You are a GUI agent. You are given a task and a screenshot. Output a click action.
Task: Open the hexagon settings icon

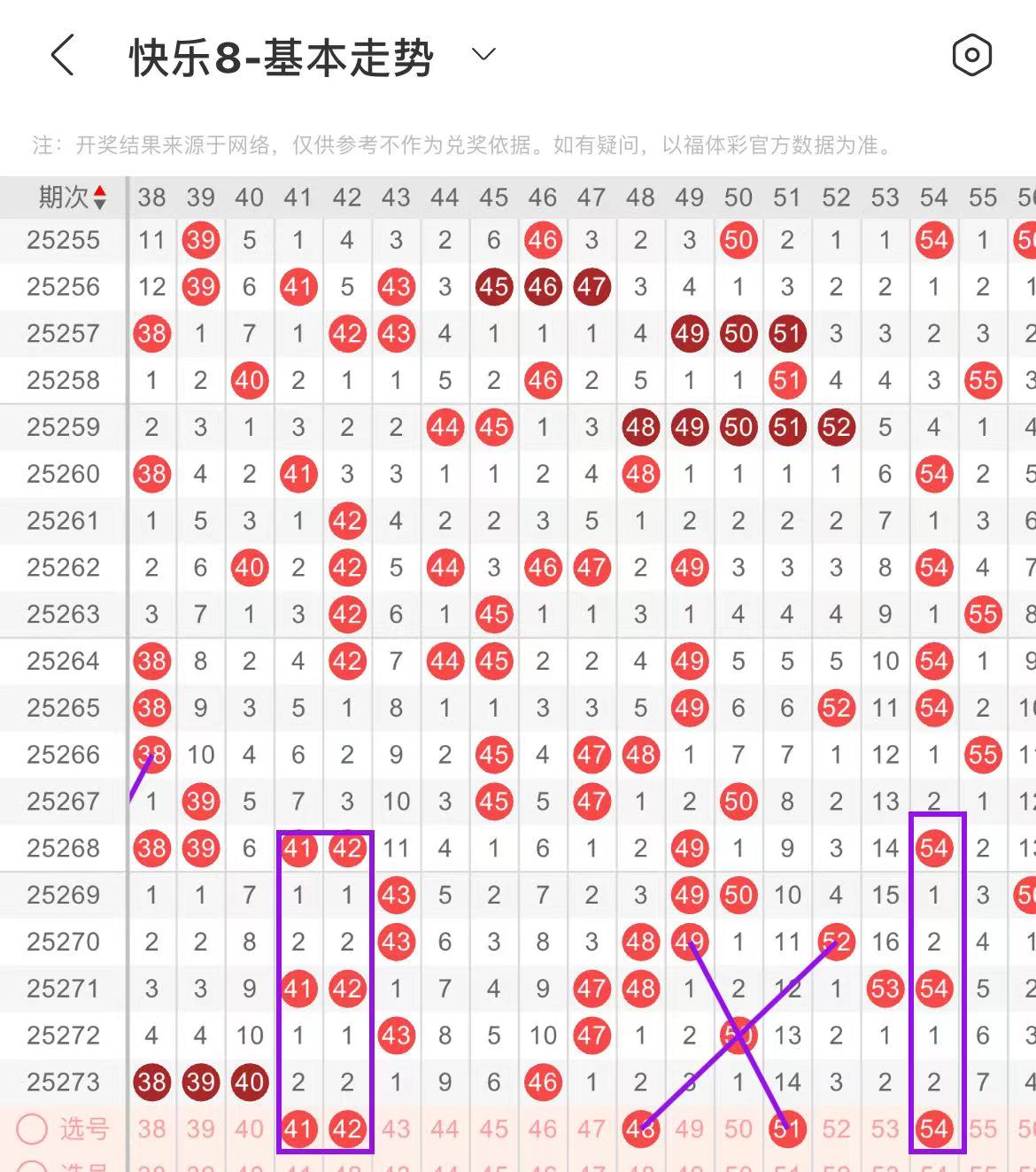(x=971, y=56)
